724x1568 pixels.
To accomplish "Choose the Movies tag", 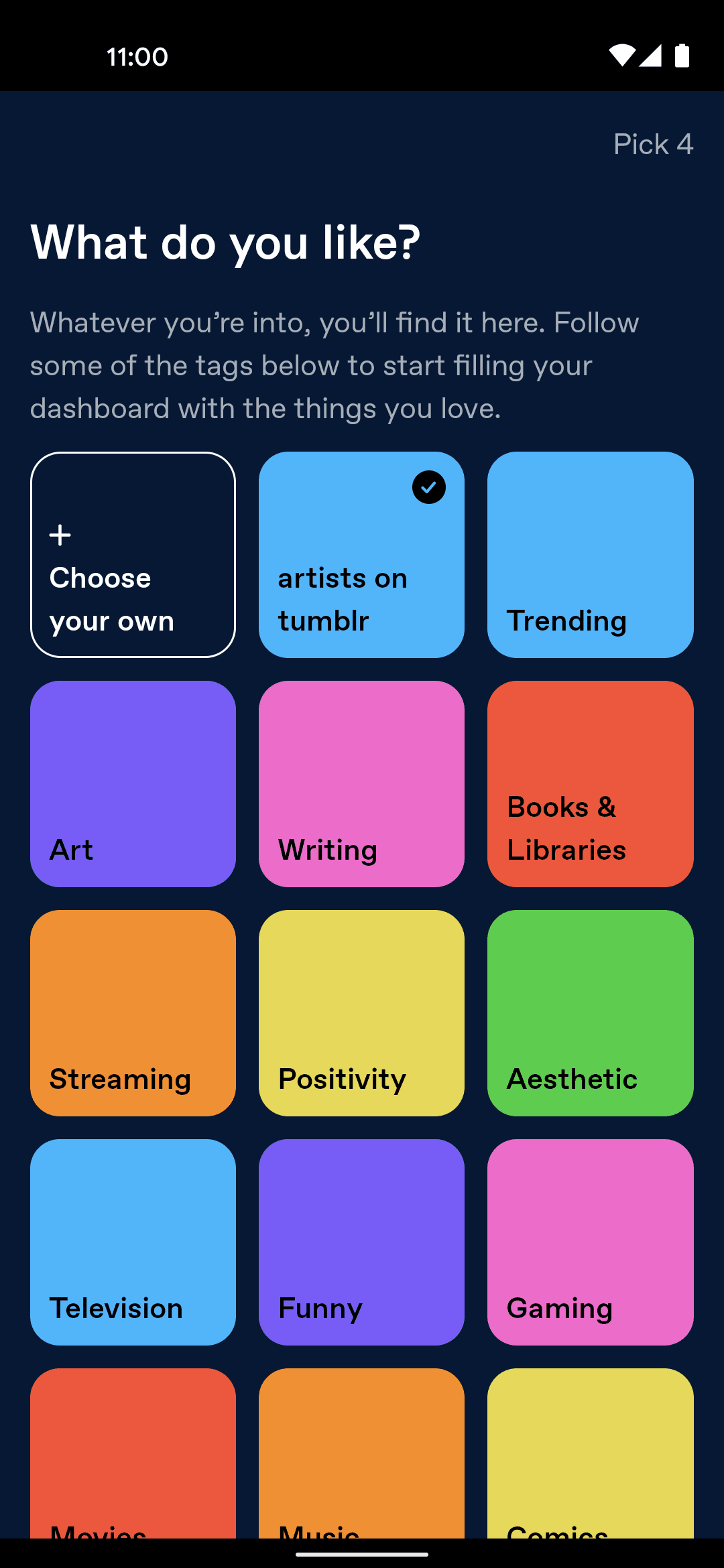I will point(133,1453).
